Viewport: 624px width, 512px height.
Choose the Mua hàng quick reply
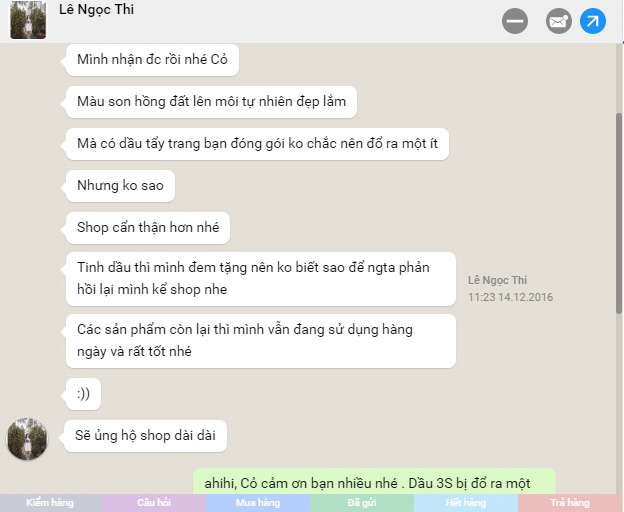(x=258, y=503)
